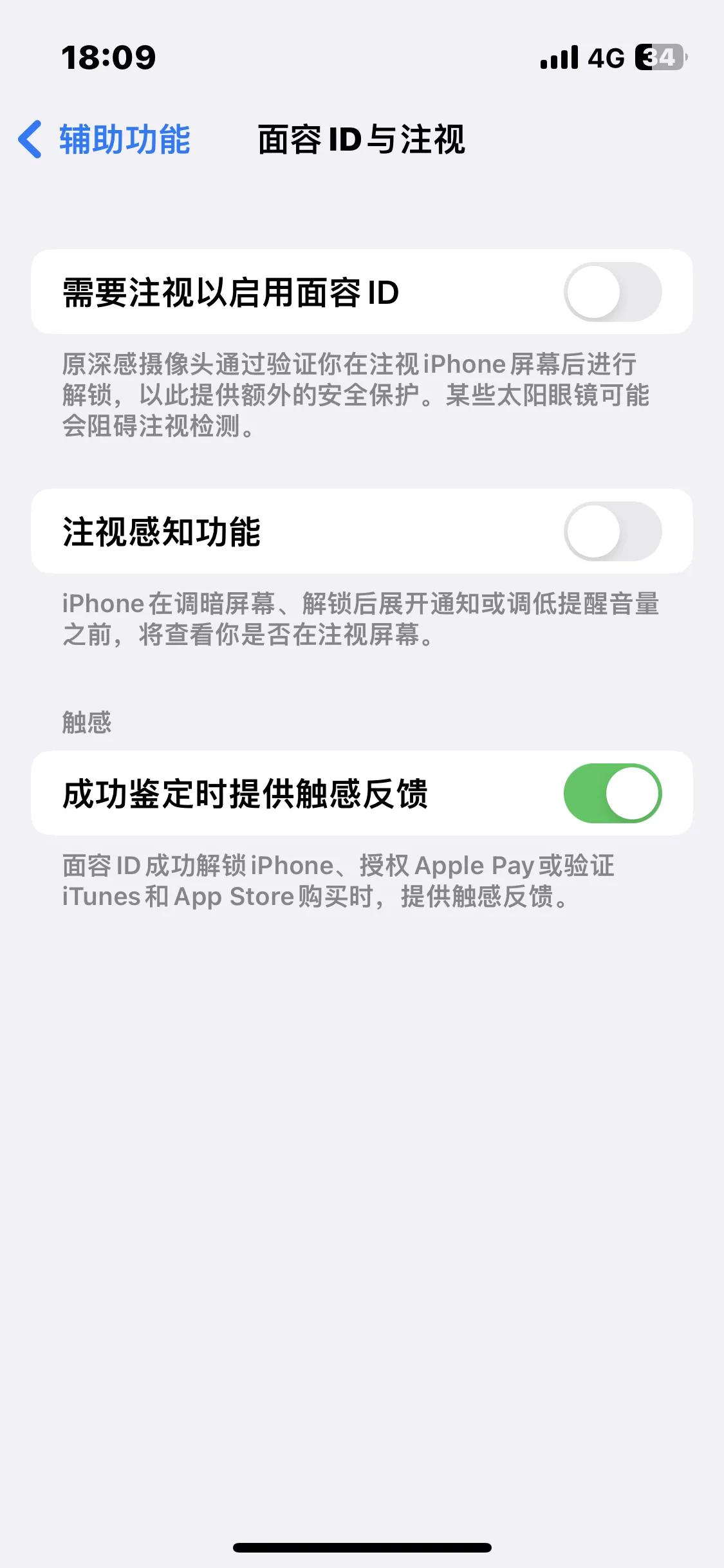Screen dimensions: 724x1568
Task: Tap the cellular signal strength indicator
Action: (557, 58)
